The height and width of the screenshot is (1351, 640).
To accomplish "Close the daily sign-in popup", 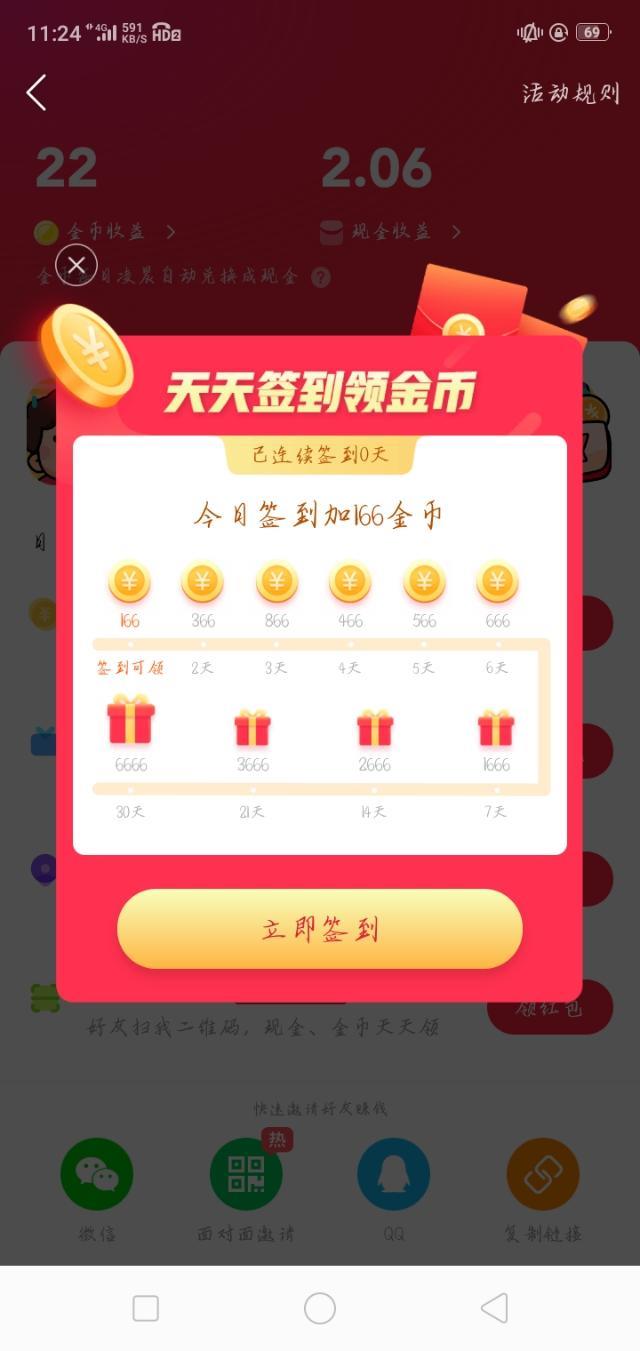I will pyautogui.click(x=76, y=265).
